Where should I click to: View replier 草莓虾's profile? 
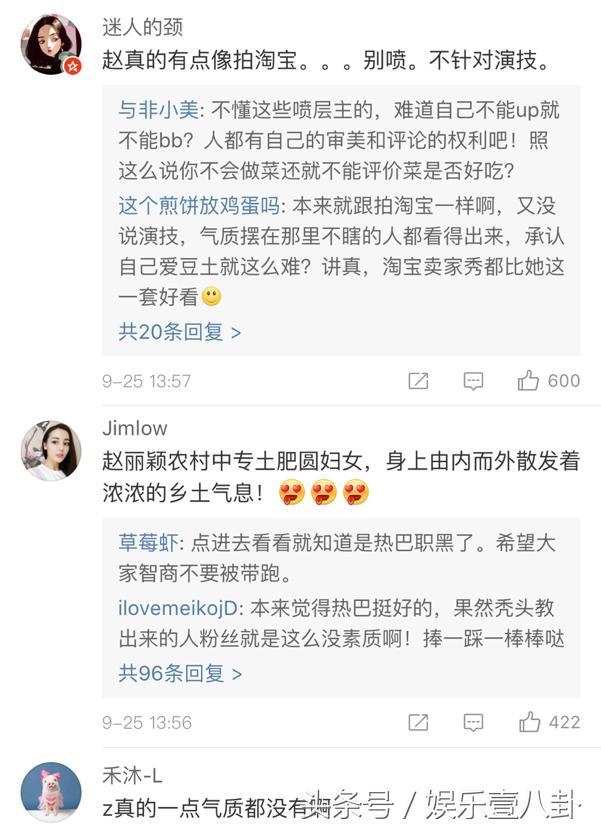[149, 542]
